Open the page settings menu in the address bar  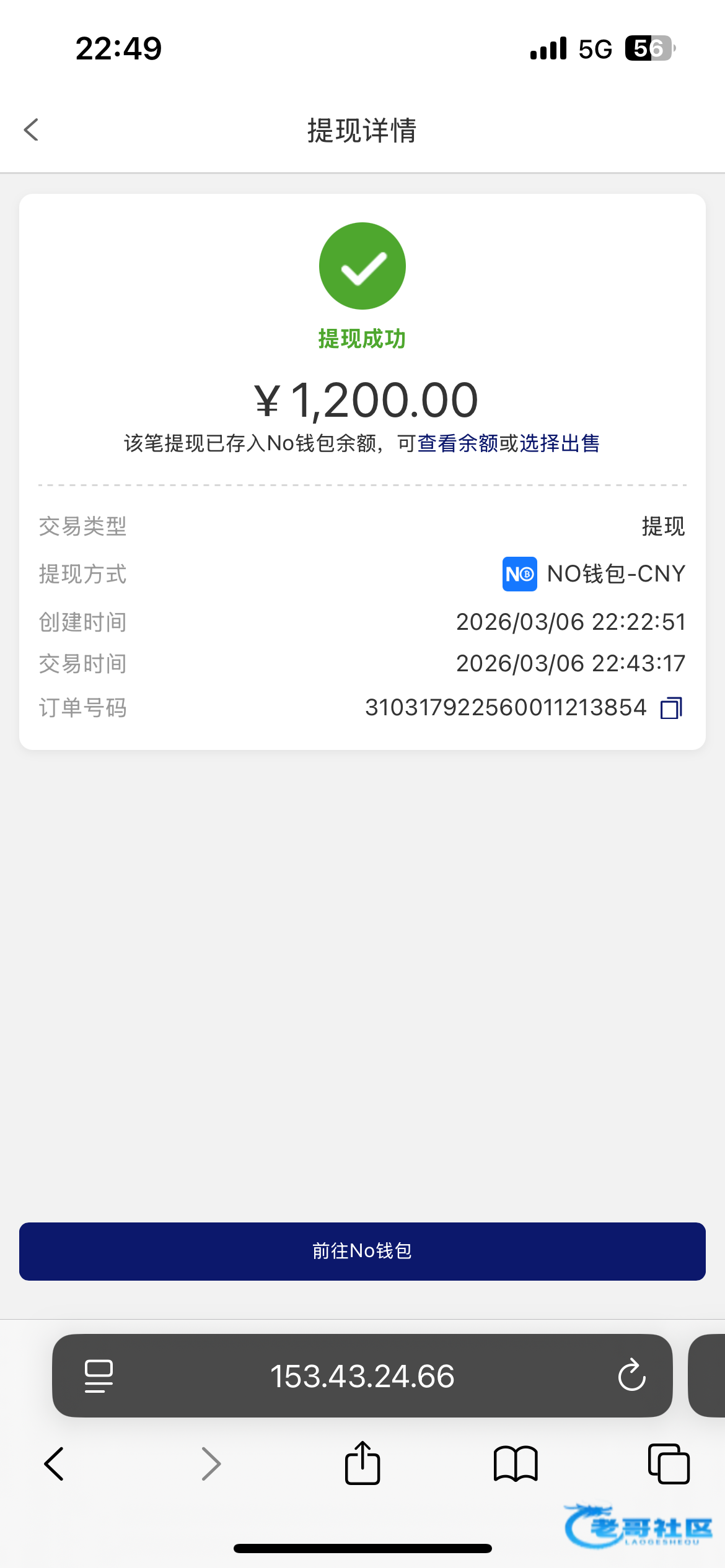pos(99,1376)
